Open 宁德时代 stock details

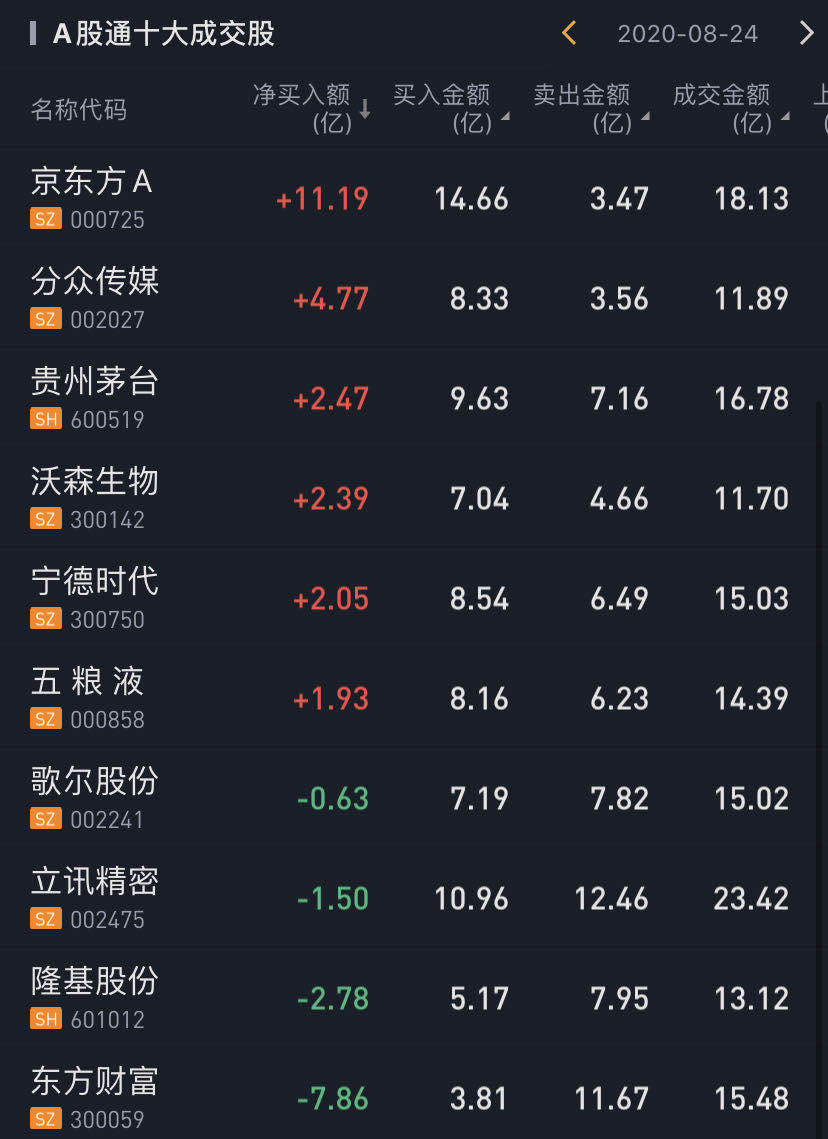pos(95,597)
